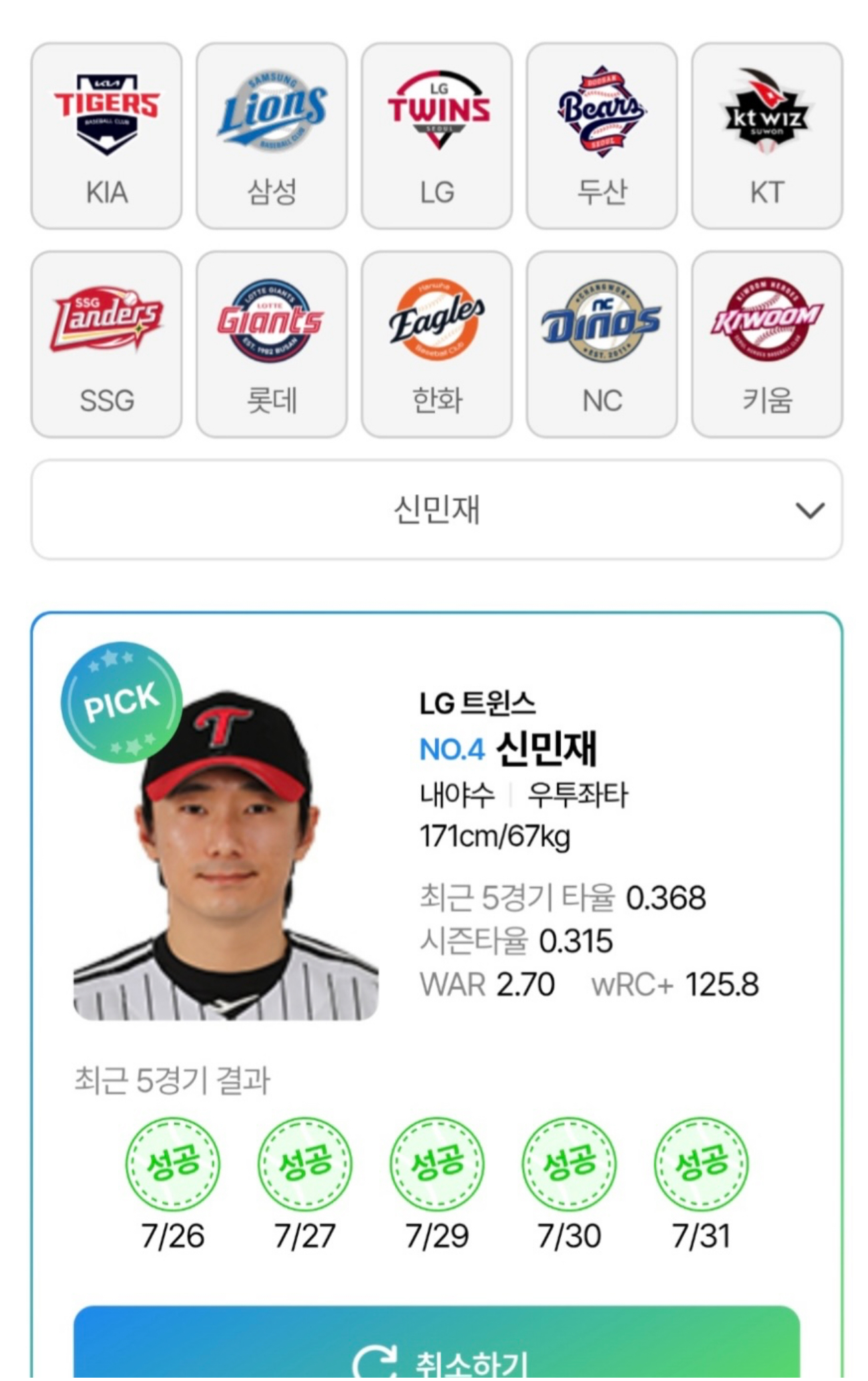Select the NC Dinos team
This screenshot has height=1381, width=868.
[x=602, y=345]
